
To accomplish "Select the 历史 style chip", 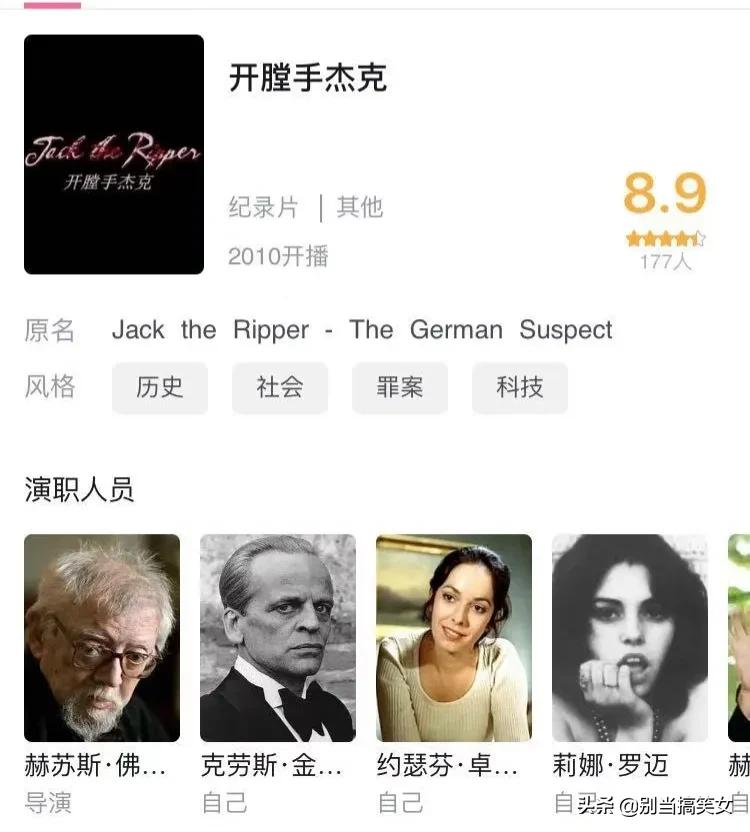I will click(x=160, y=388).
